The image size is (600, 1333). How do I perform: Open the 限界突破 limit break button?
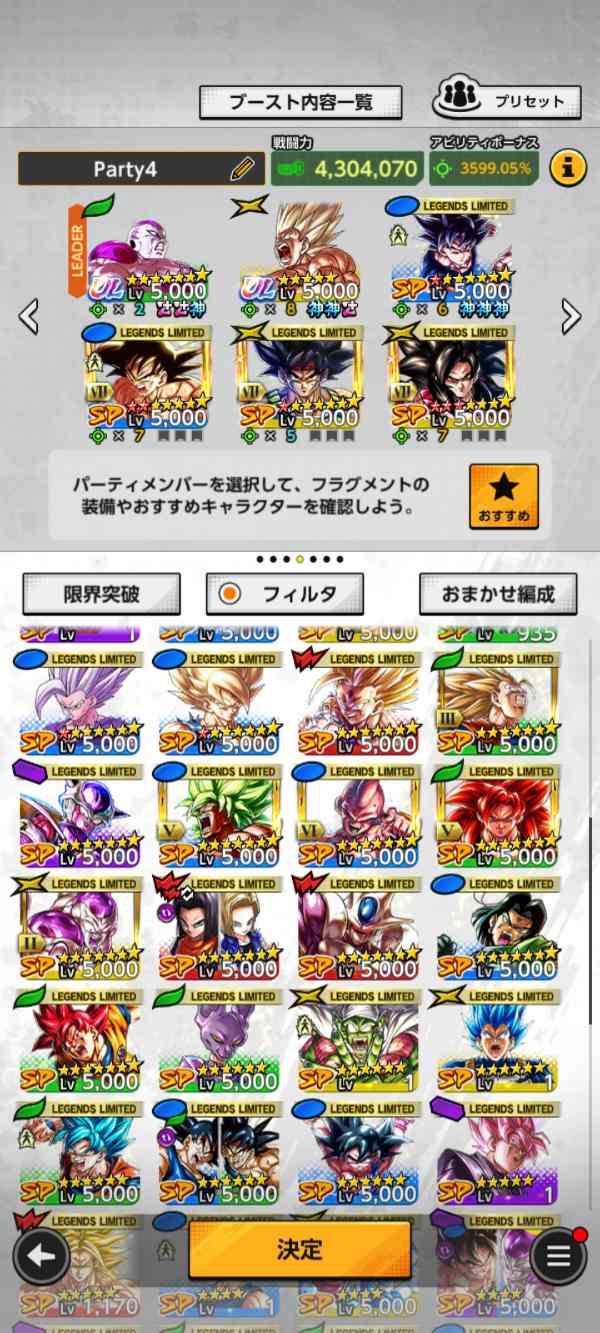click(101, 594)
